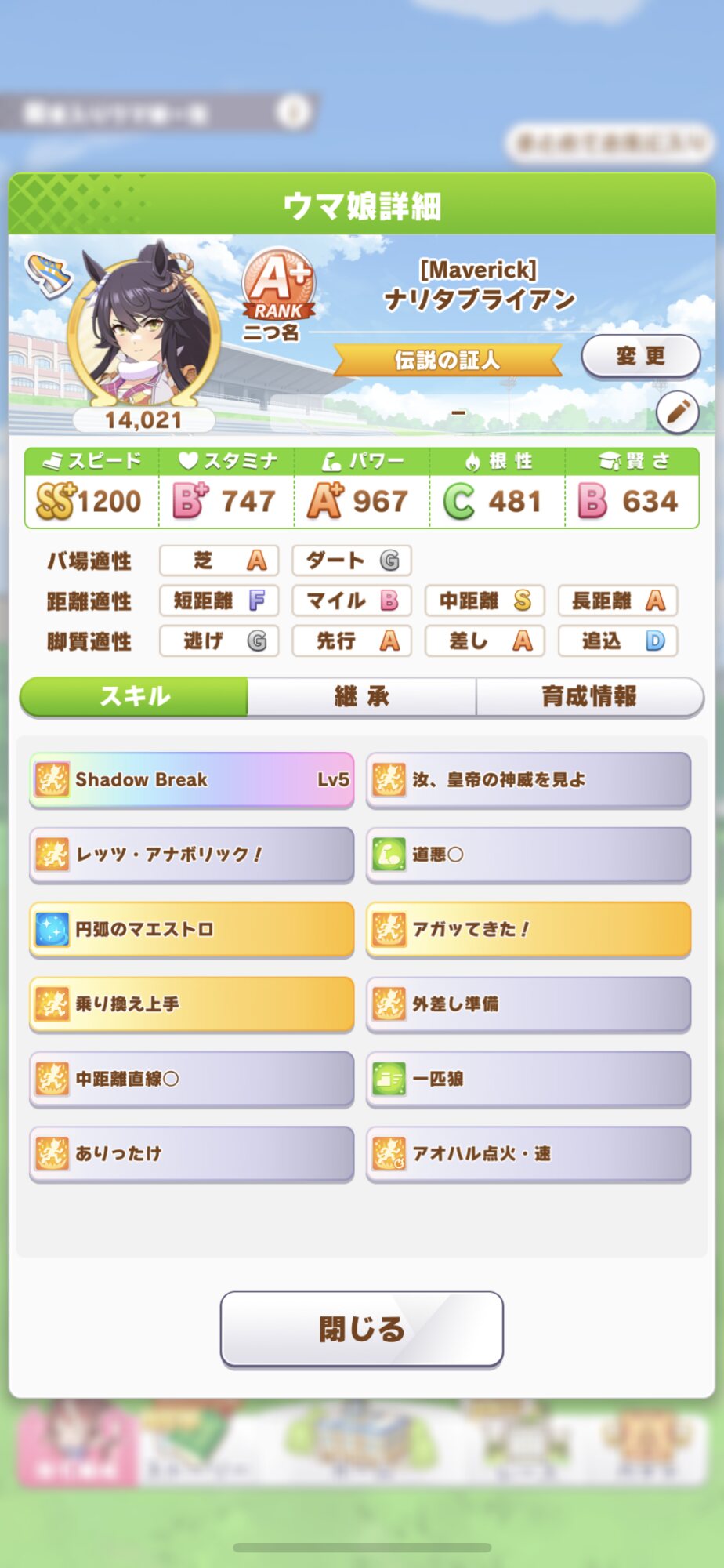Screen dimensions: 724x1568
Task: Tap the 変更 button to change the title
Action: (x=640, y=356)
